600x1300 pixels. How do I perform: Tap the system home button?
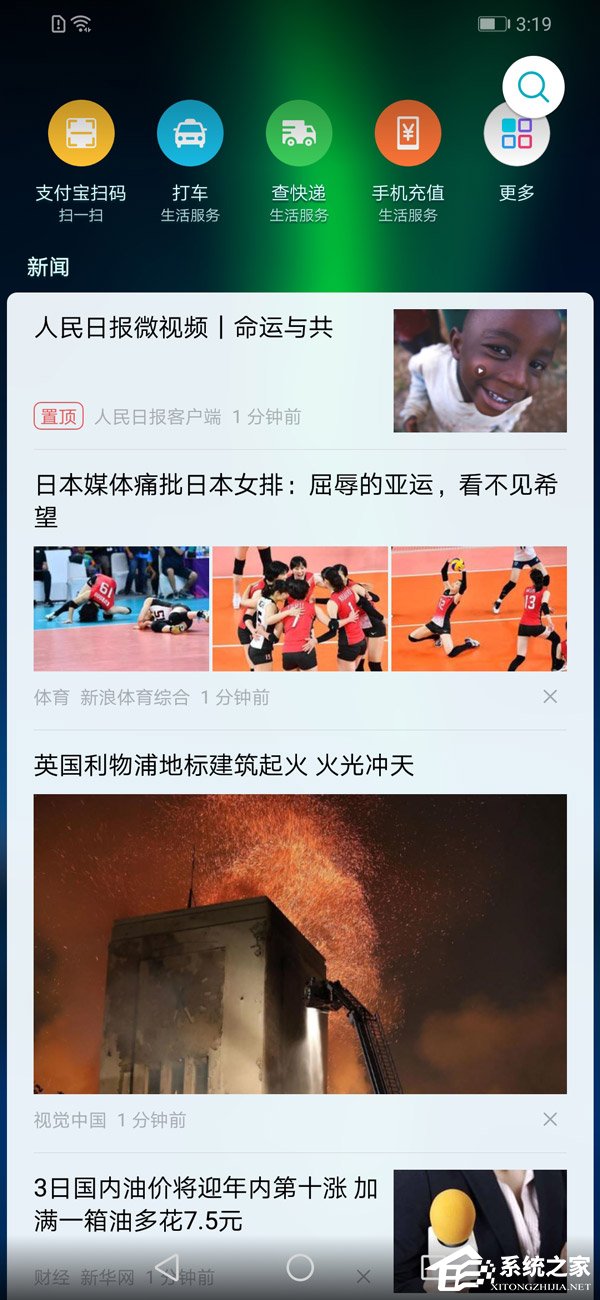(300, 1268)
